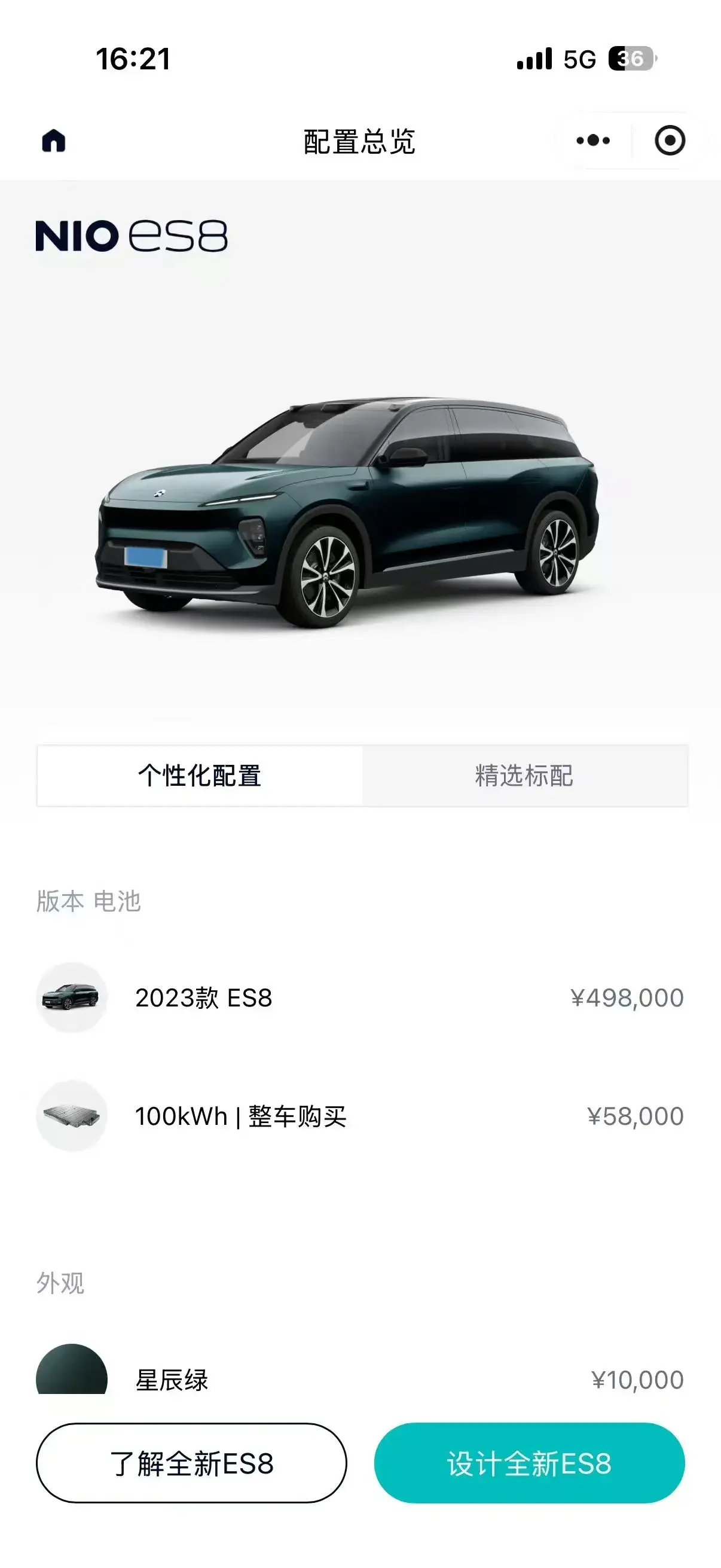Switch to the 个性化配置 tab

click(200, 776)
